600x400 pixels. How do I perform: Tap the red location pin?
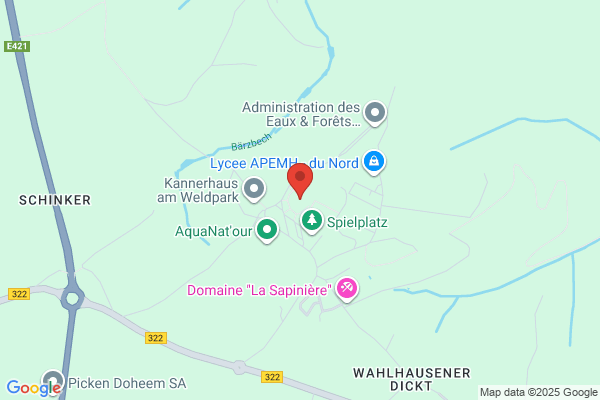tap(300, 181)
